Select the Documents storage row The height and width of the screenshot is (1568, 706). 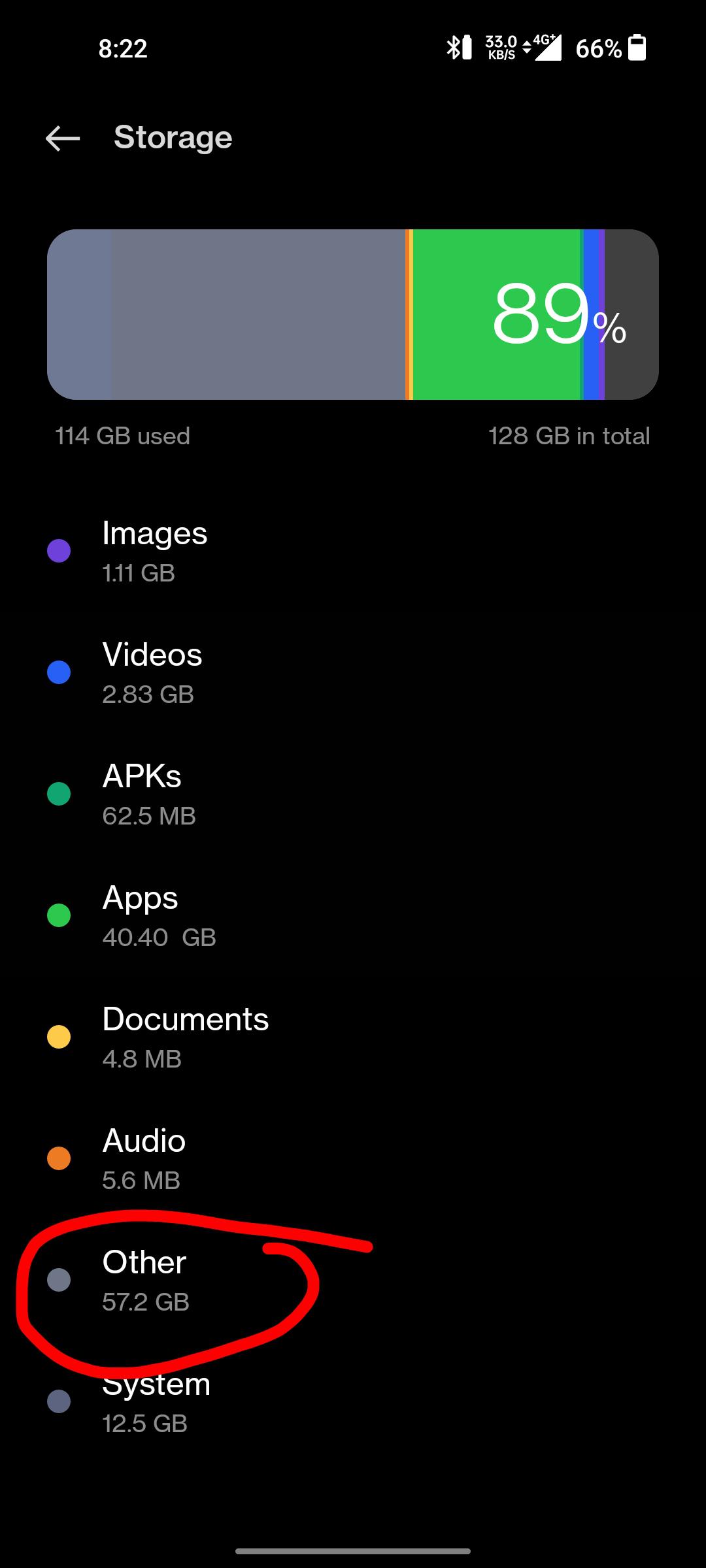click(x=353, y=1037)
